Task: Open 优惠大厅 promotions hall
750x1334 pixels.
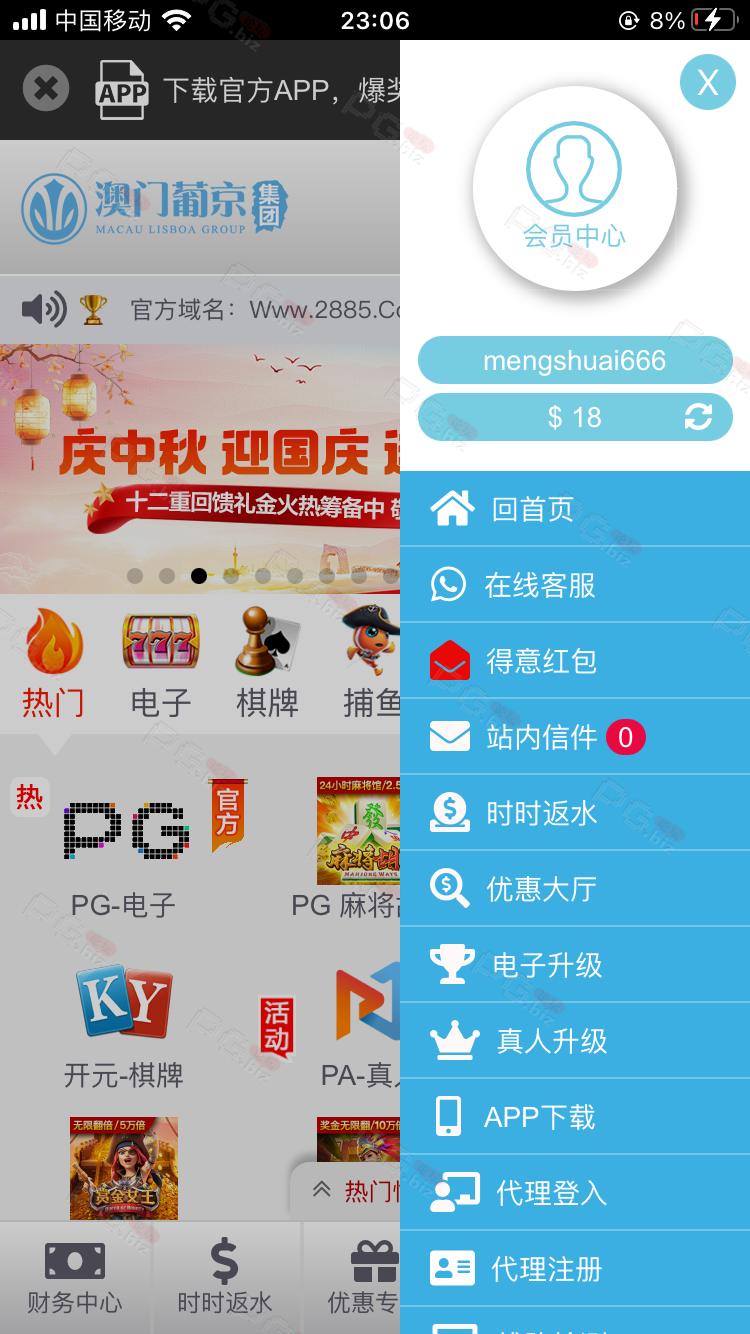Action: point(541,889)
